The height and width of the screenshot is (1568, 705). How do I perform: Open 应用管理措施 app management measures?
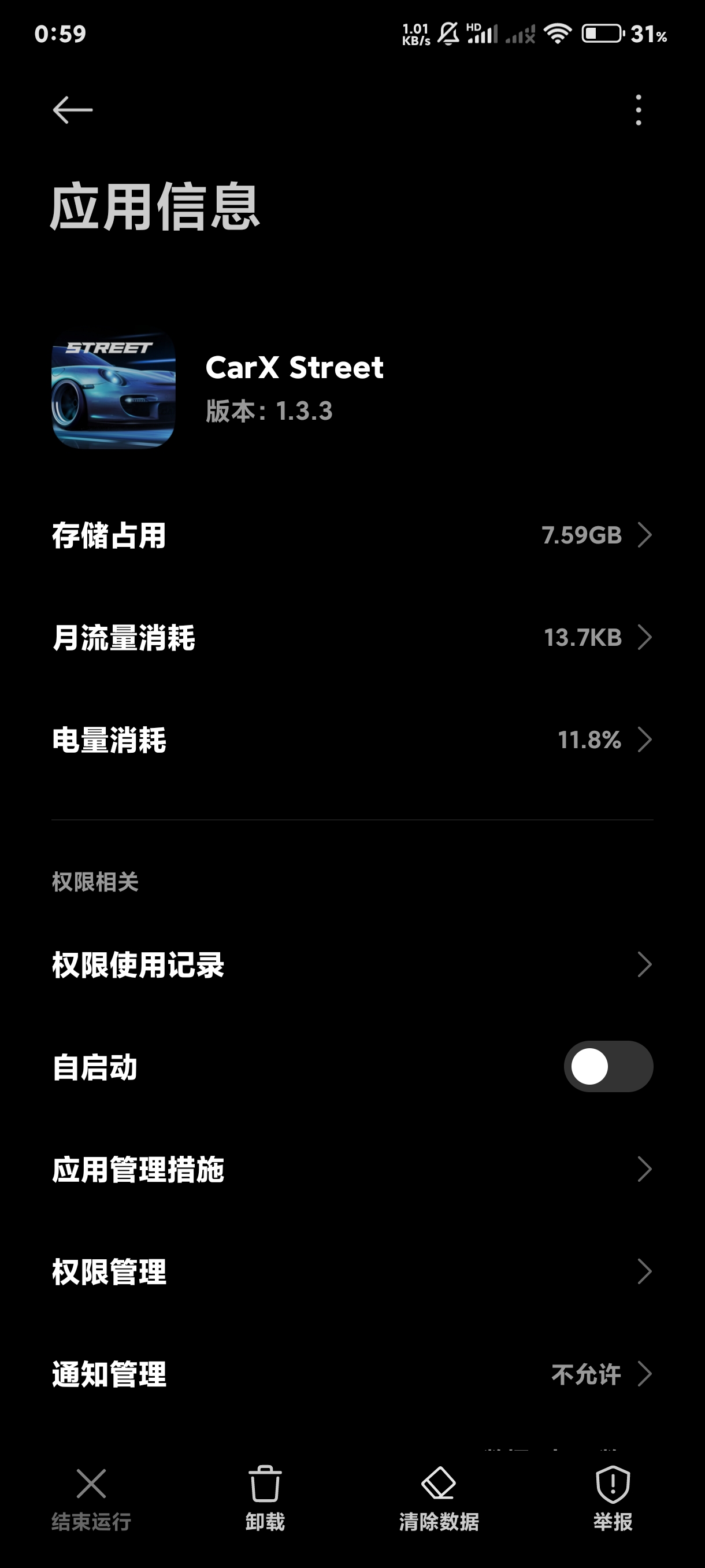tap(352, 1168)
